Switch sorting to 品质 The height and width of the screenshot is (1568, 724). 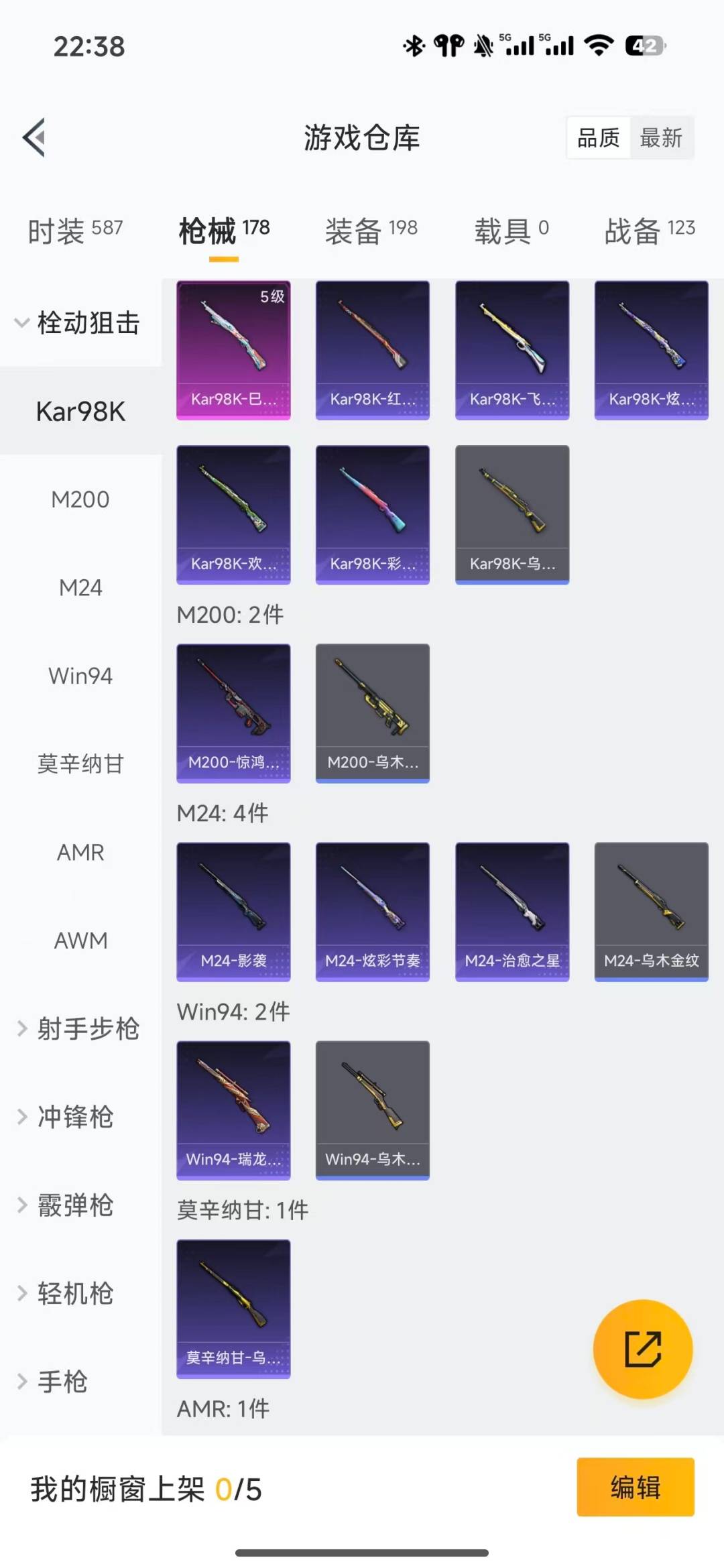point(599,137)
